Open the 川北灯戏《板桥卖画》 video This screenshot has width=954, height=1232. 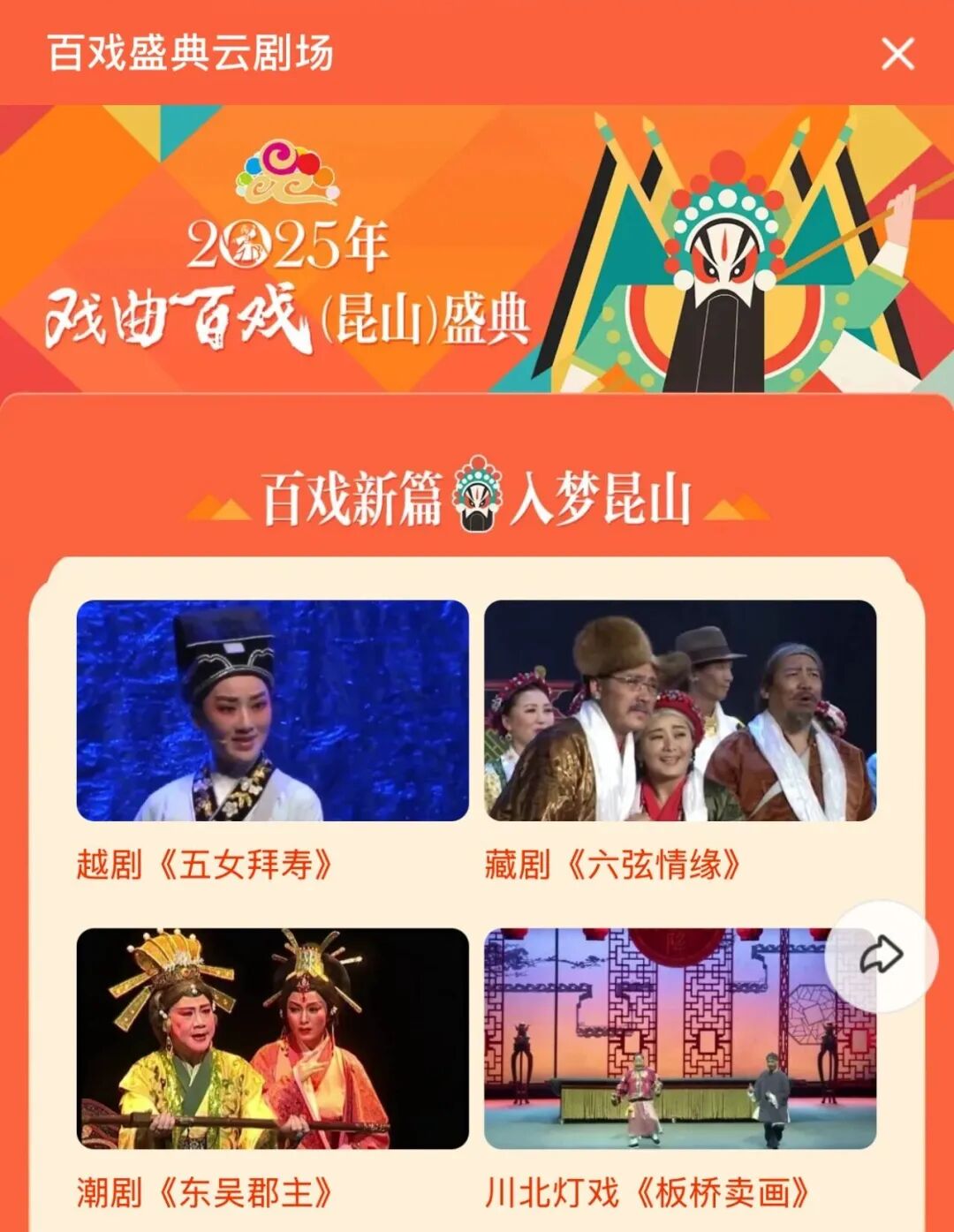click(654, 1039)
